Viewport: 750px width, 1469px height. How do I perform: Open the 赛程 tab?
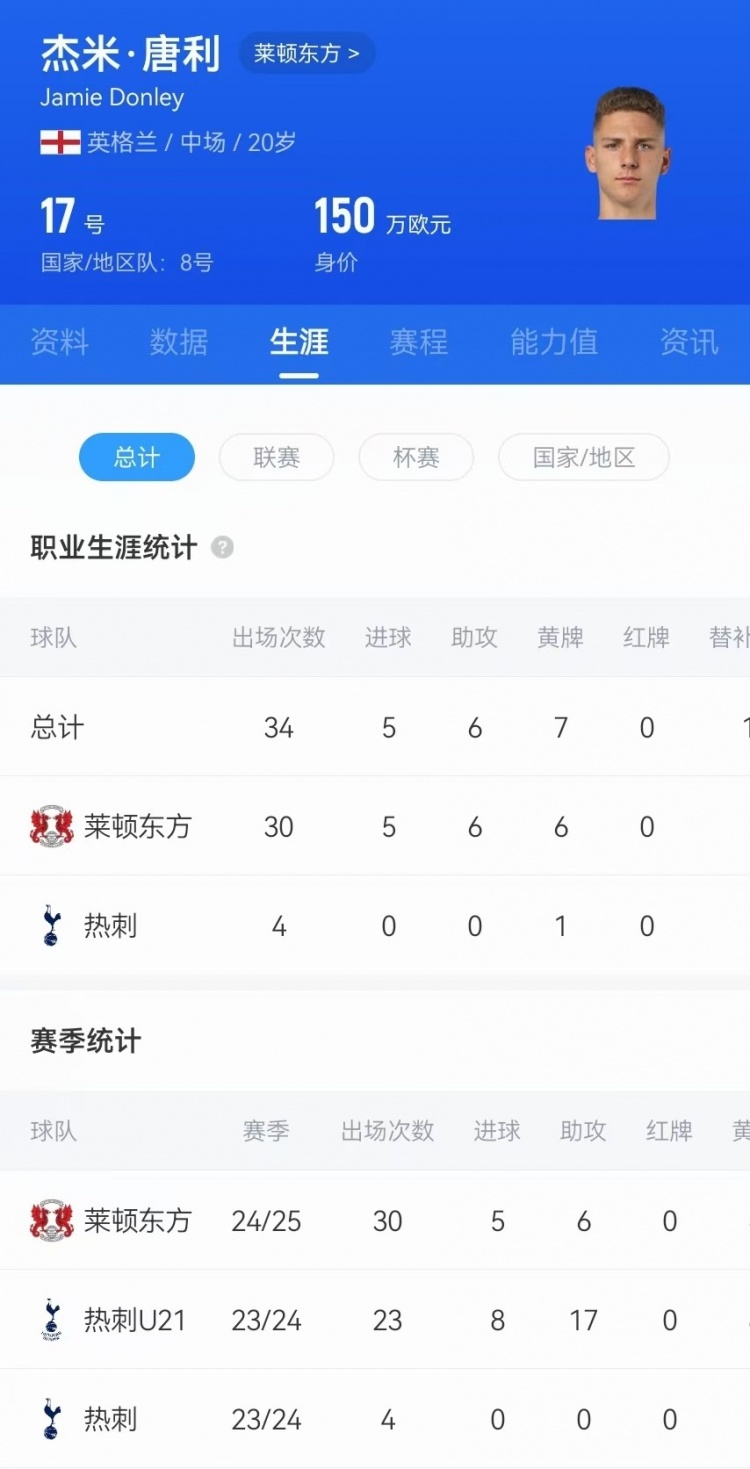418,342
